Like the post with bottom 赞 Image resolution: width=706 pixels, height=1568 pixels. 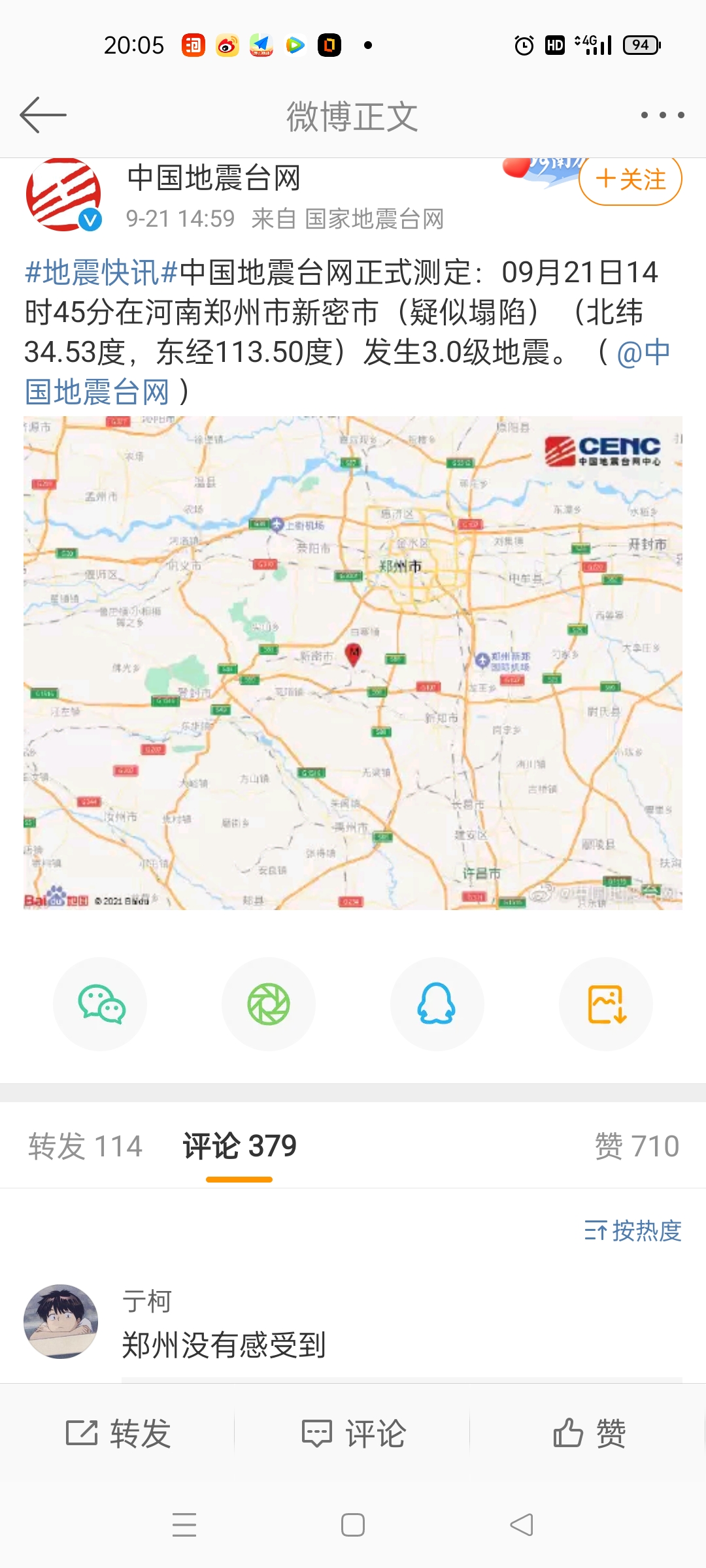click(x=589, y=1433)
